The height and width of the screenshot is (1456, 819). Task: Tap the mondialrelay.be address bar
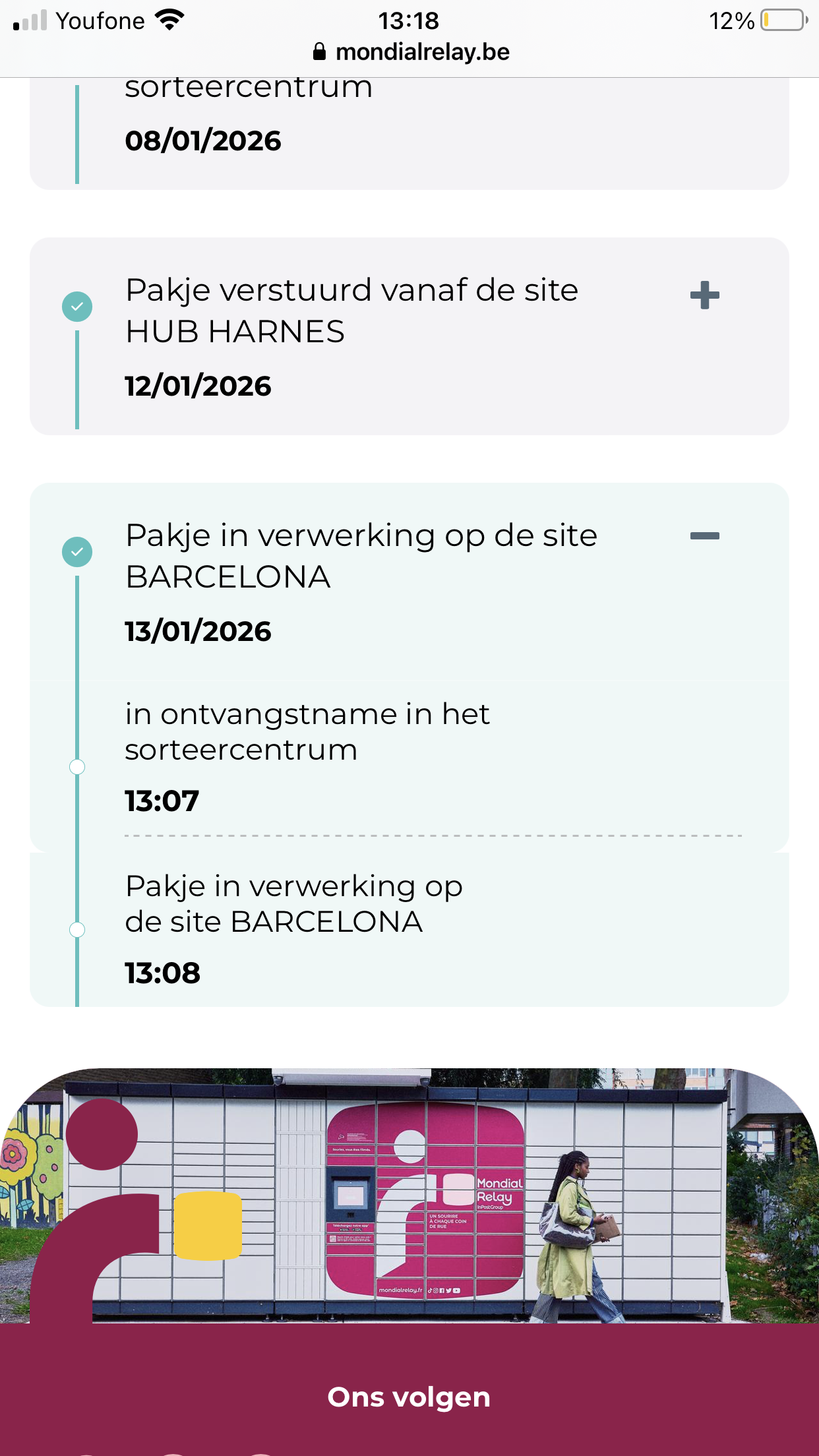point(410,52)
